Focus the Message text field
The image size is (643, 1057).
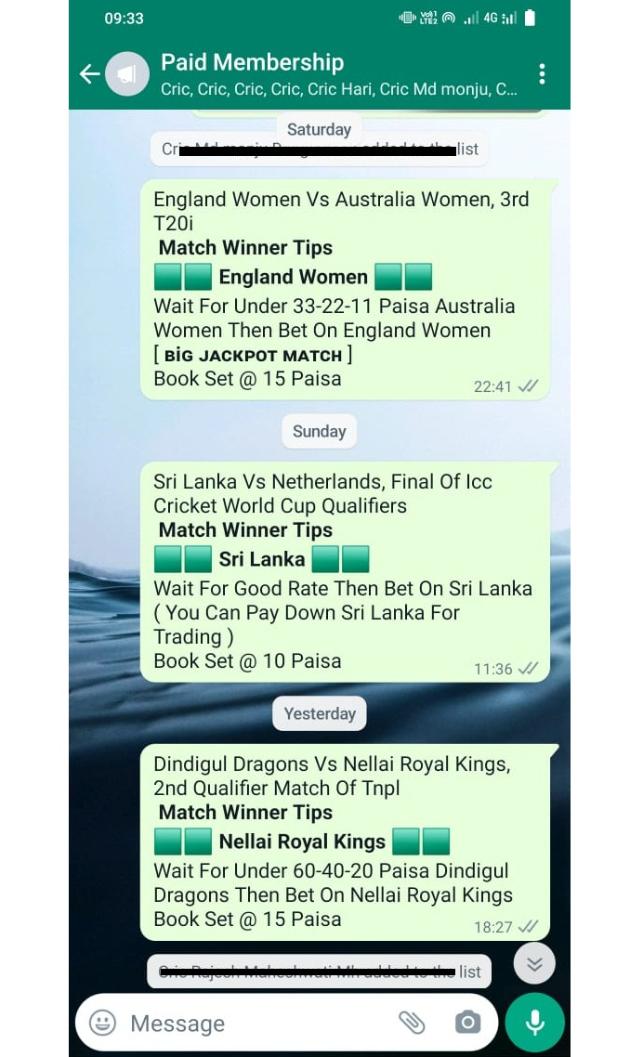(x=250, y=1023)
